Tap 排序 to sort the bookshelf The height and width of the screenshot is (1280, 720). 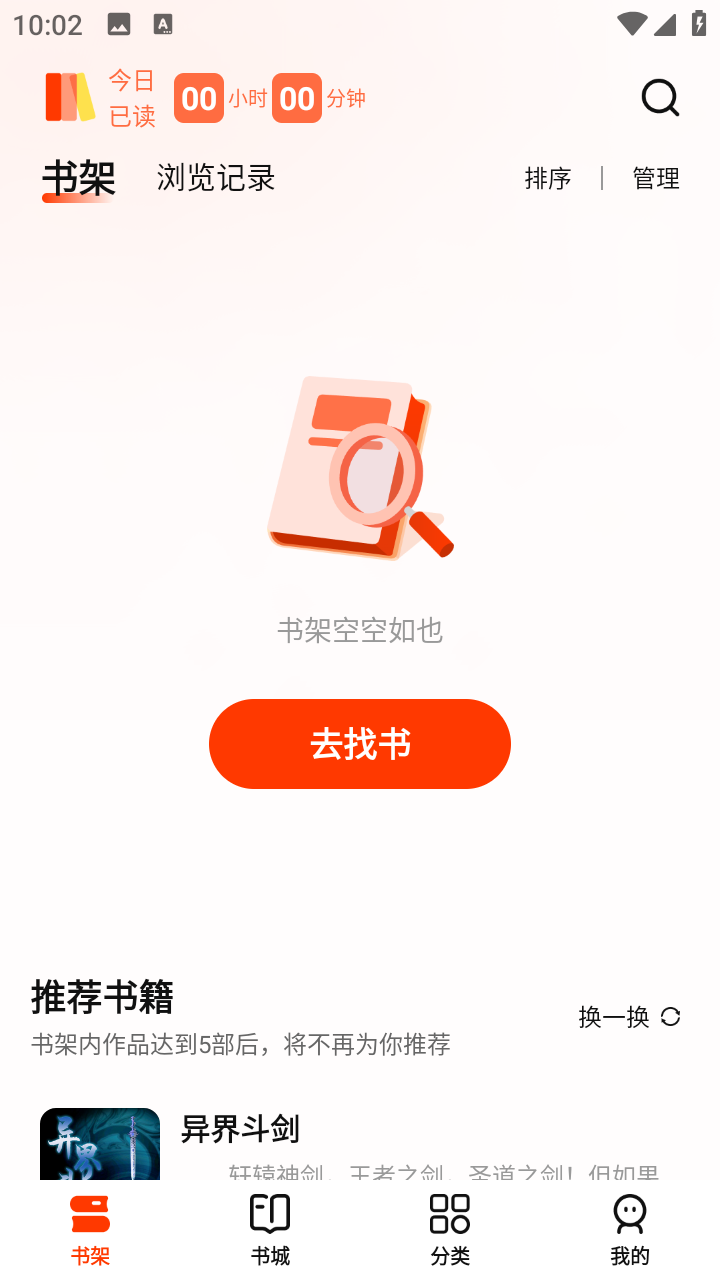(548, 178)
